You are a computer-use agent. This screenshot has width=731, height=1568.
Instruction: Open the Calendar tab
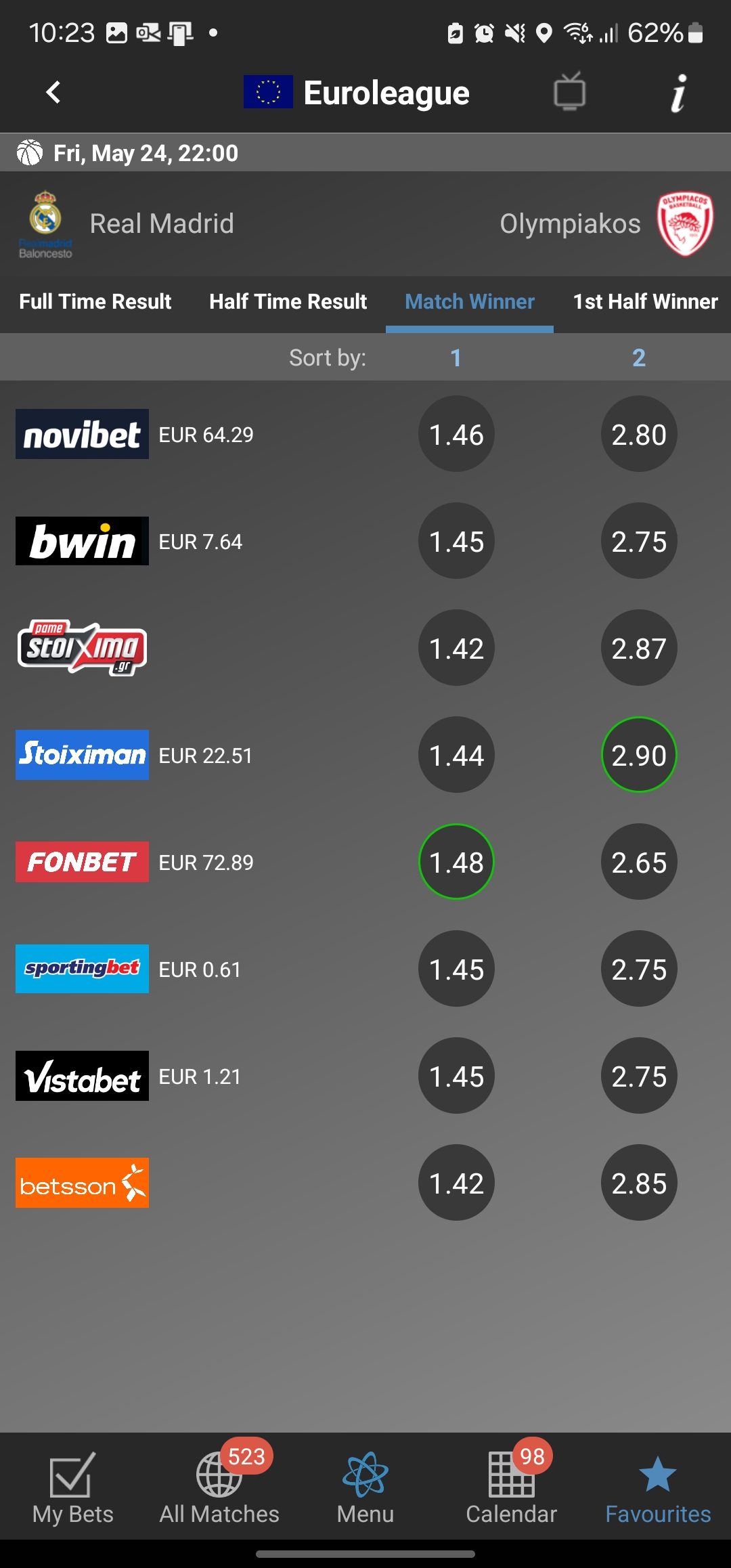coord(512,1489)
